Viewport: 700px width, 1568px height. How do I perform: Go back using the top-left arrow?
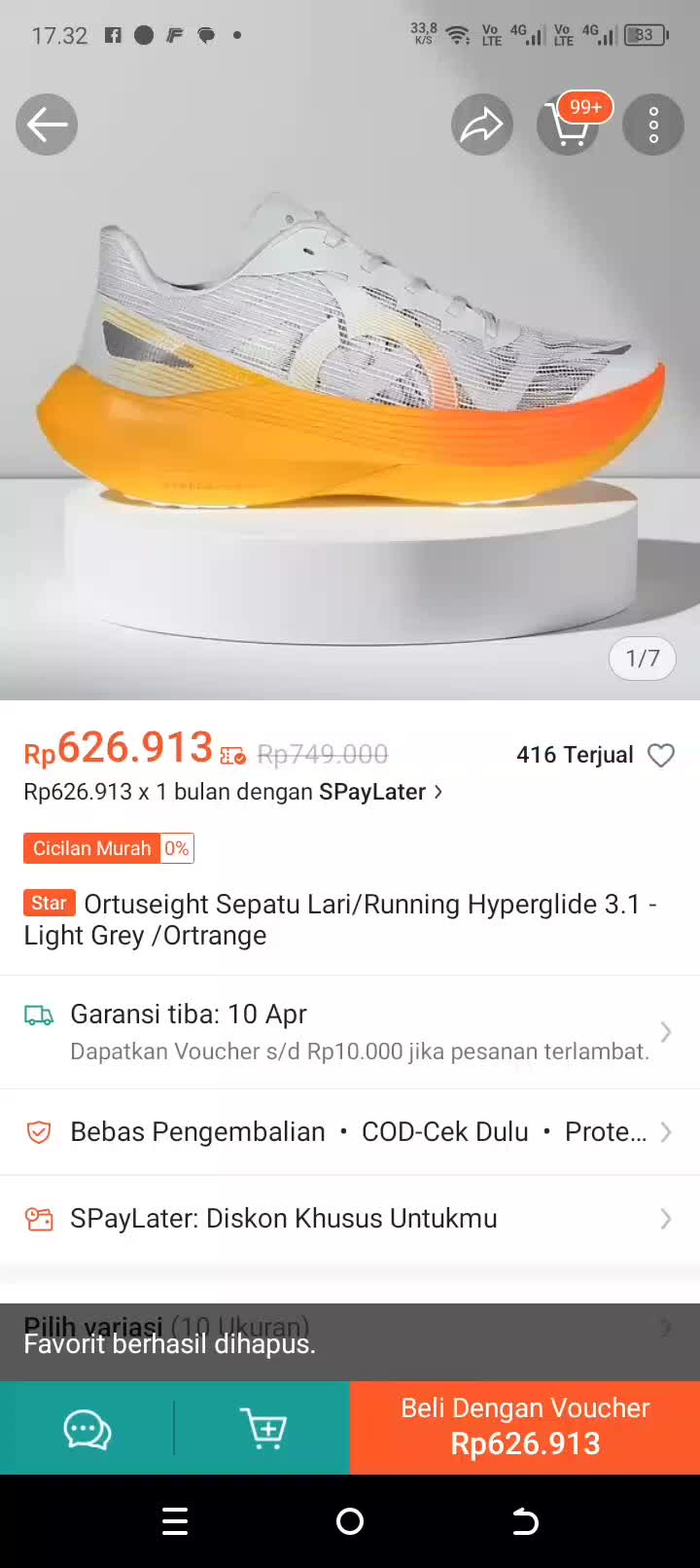47,125
